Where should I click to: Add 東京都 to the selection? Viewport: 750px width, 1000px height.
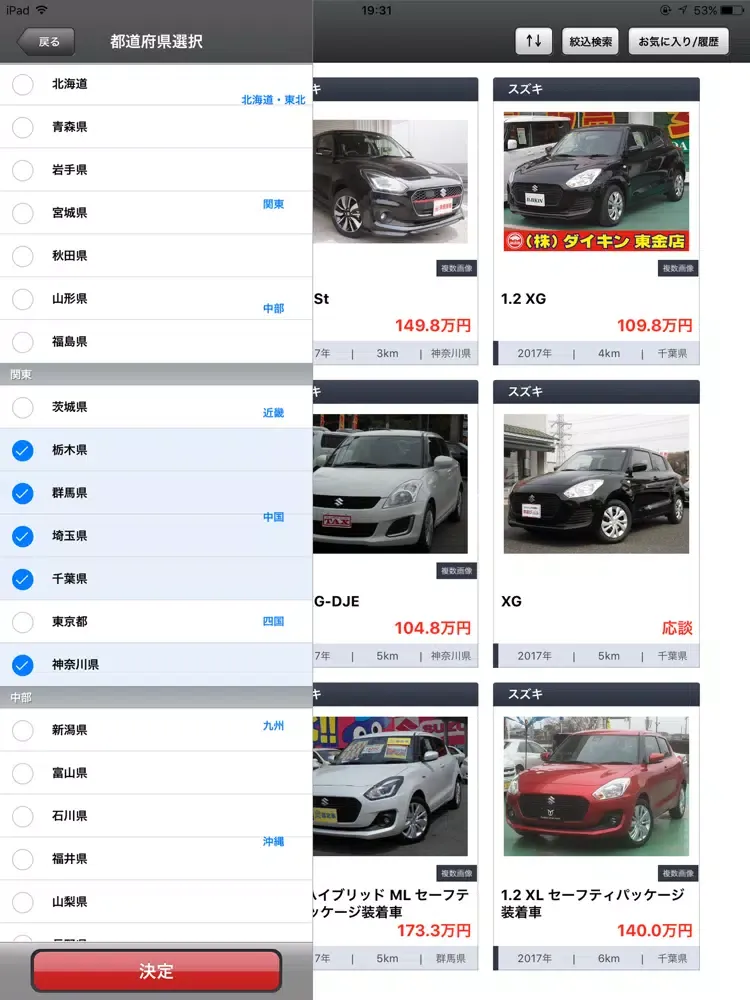(x=22, y=622)
